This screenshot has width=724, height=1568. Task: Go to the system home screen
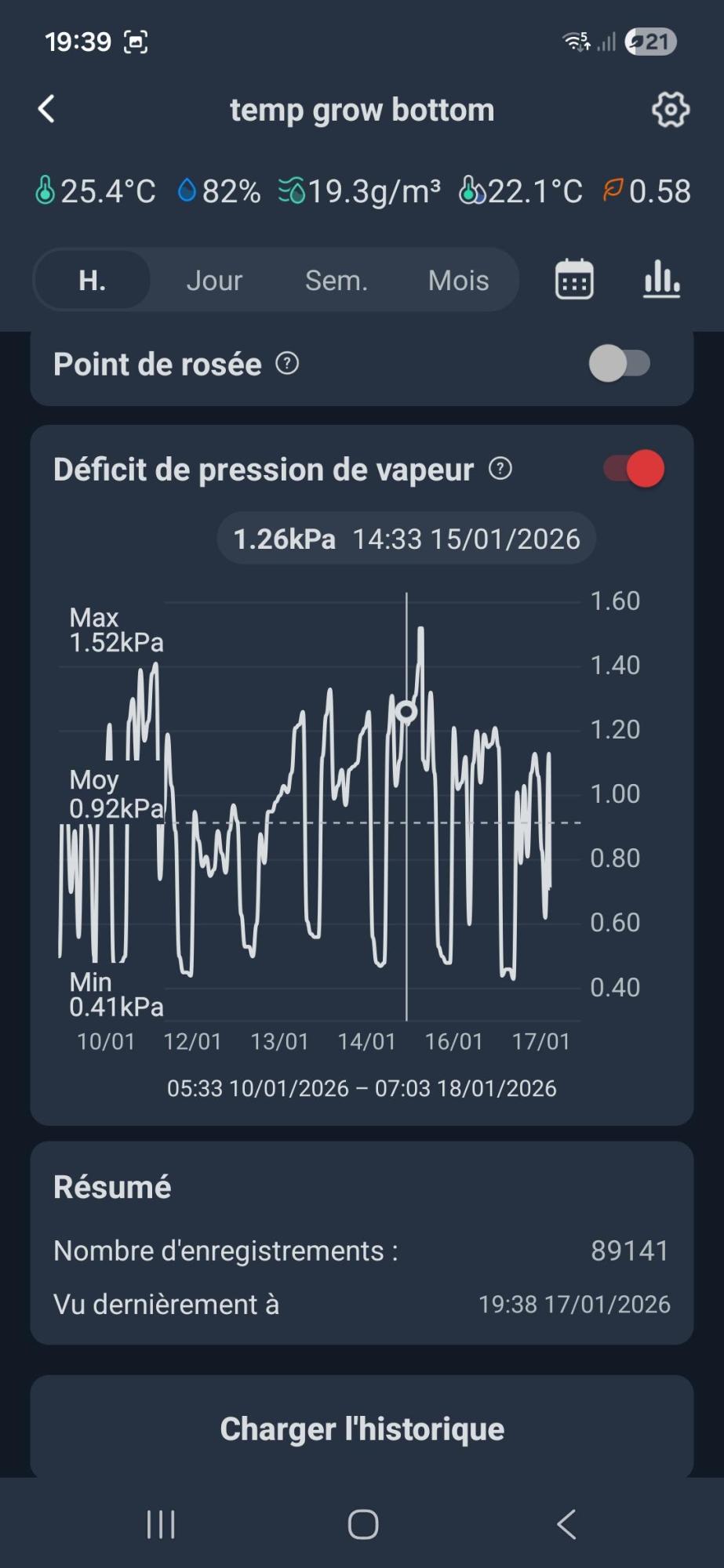point(362,1525)
